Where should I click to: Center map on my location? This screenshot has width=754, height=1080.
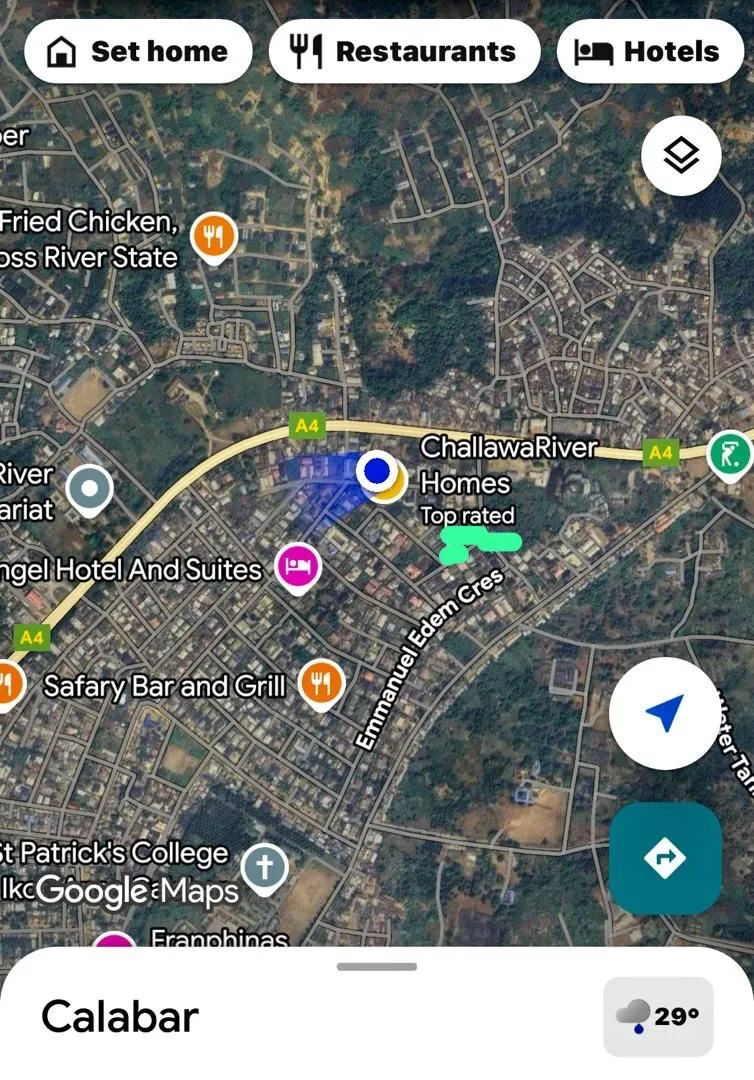click(664, 713)
